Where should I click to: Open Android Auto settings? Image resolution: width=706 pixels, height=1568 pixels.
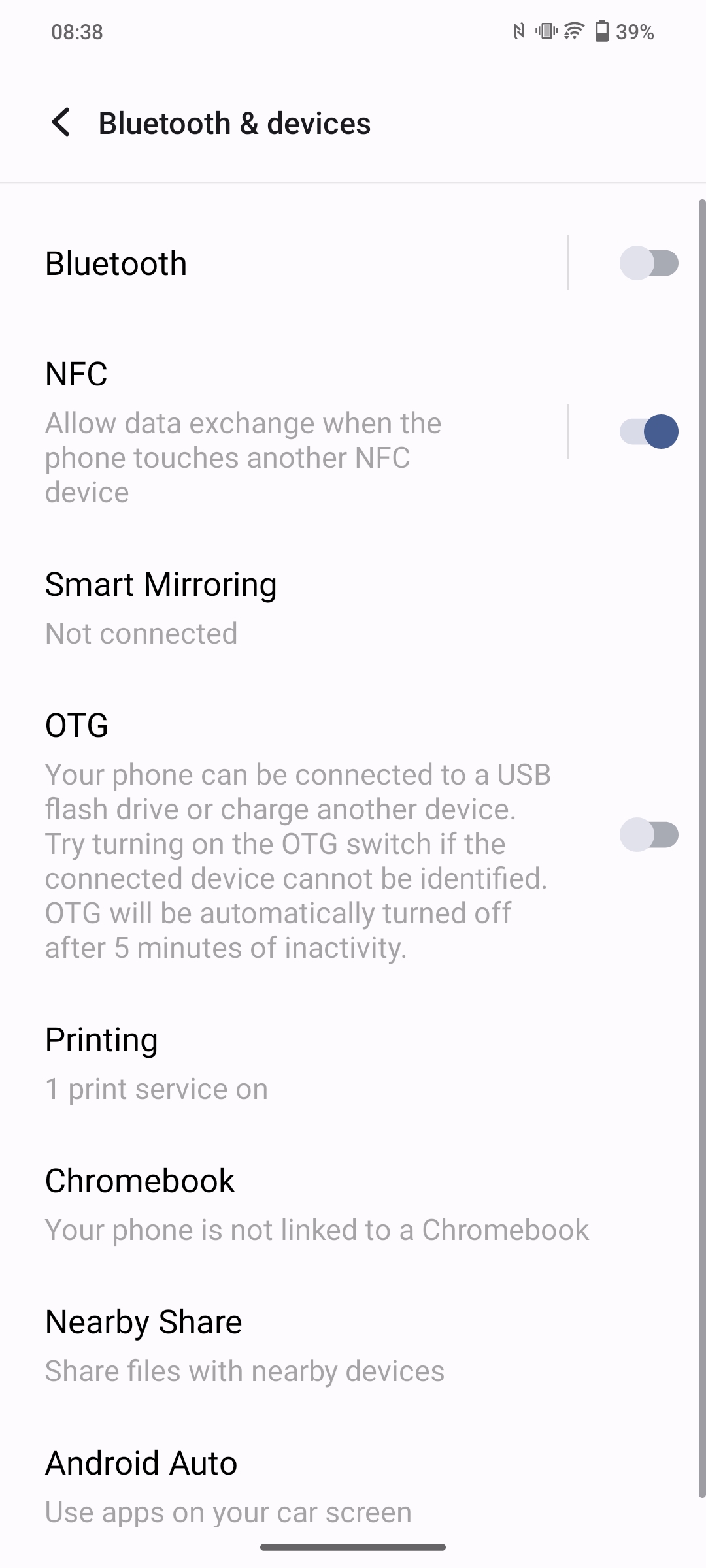pos(261,1486)
